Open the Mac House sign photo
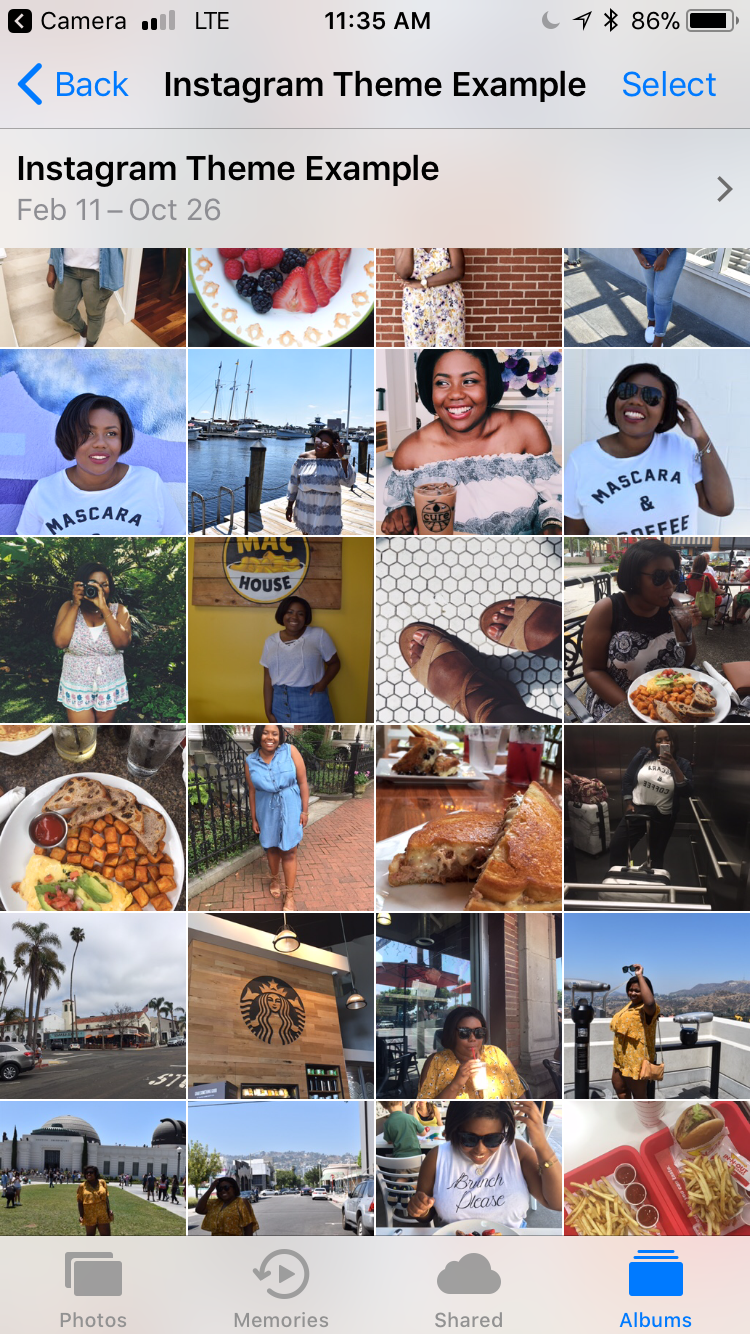The width and height of the screenshot is (750, 1334). 281,630
